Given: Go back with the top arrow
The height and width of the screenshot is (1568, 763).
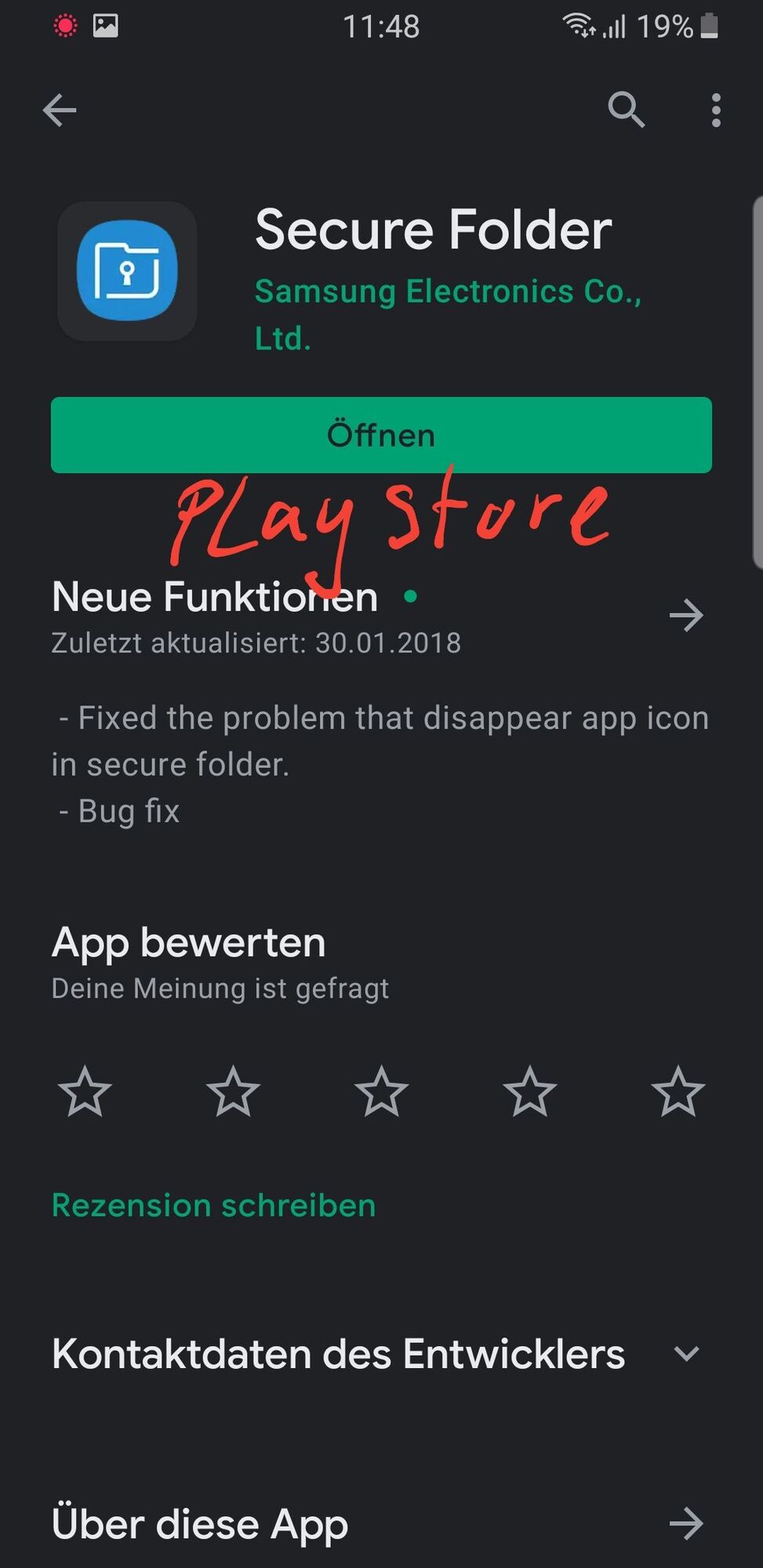Looking at the screenshot, I should [x=60, y=110].
